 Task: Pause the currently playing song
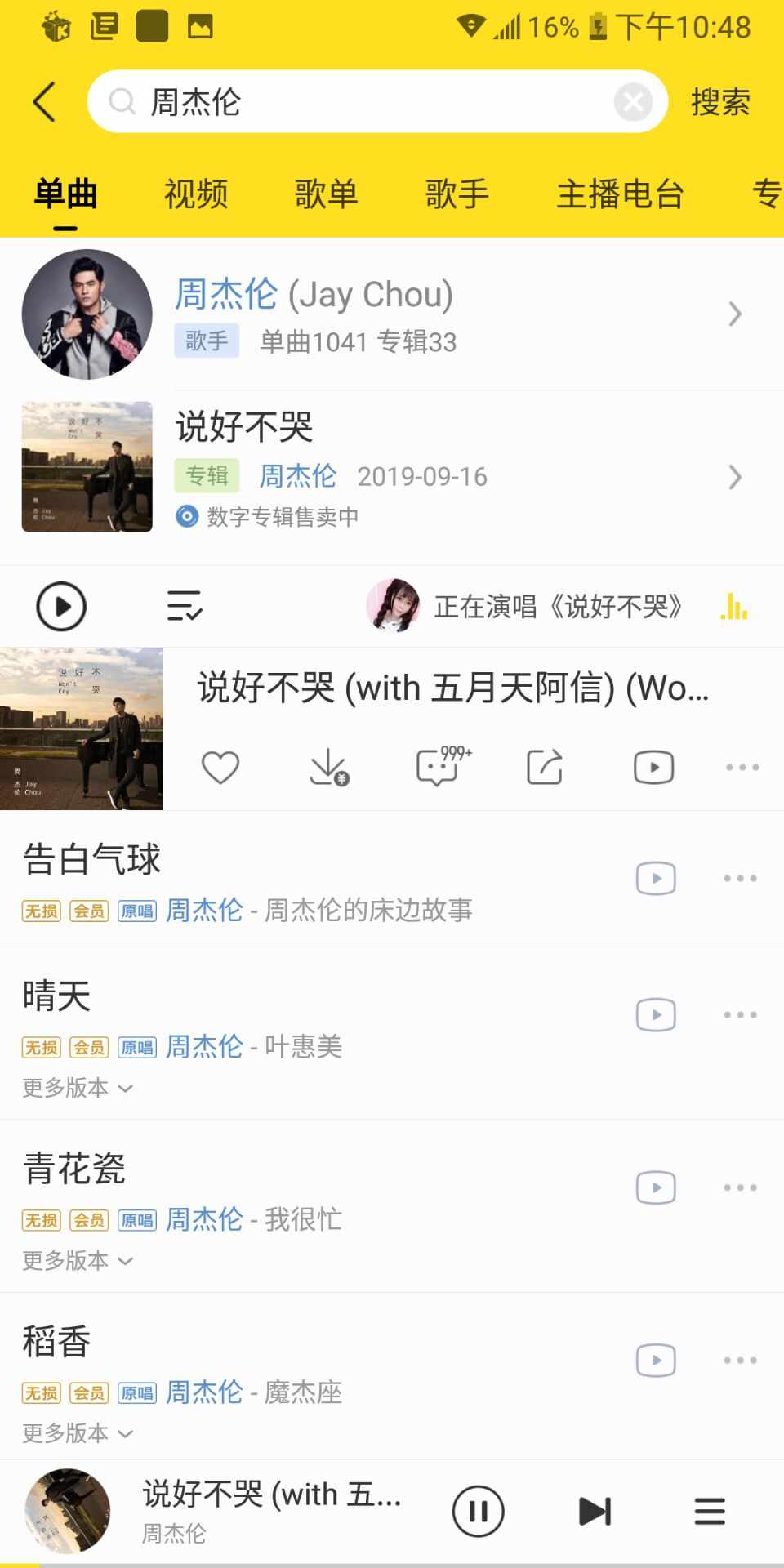click(478, 1512)
